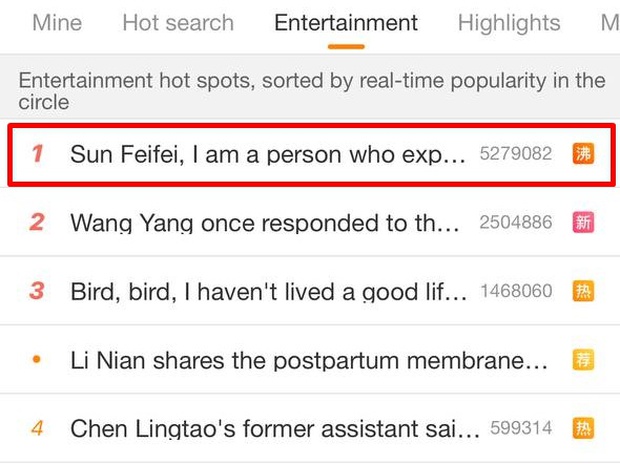
Task: Open the Wang Yang once responded topic
Action: pyautogui.click(x=265, y=222)
